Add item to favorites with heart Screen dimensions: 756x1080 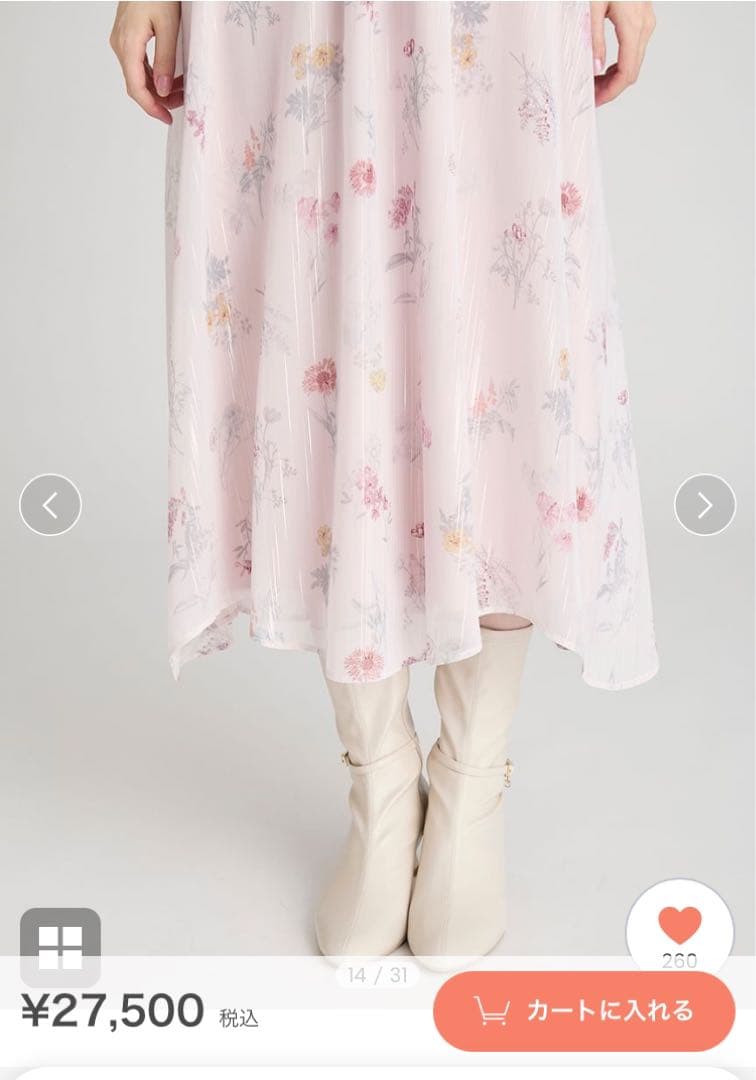coord(680,926)
